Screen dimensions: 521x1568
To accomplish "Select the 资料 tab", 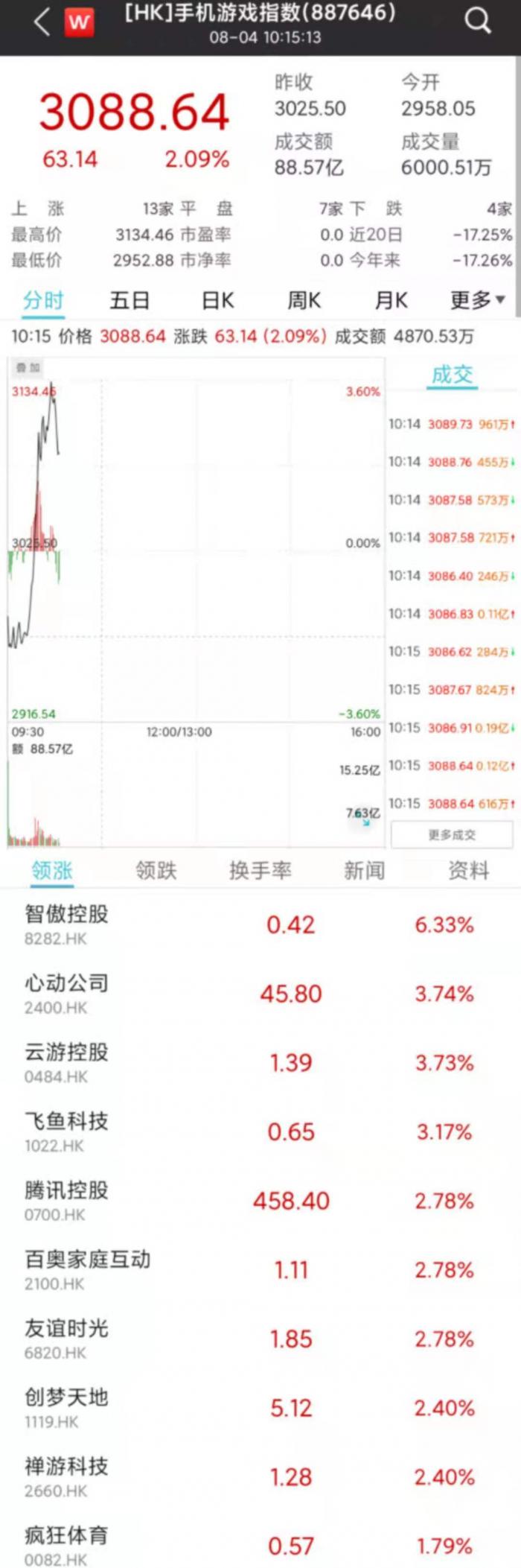I will [x=468, y=869].
